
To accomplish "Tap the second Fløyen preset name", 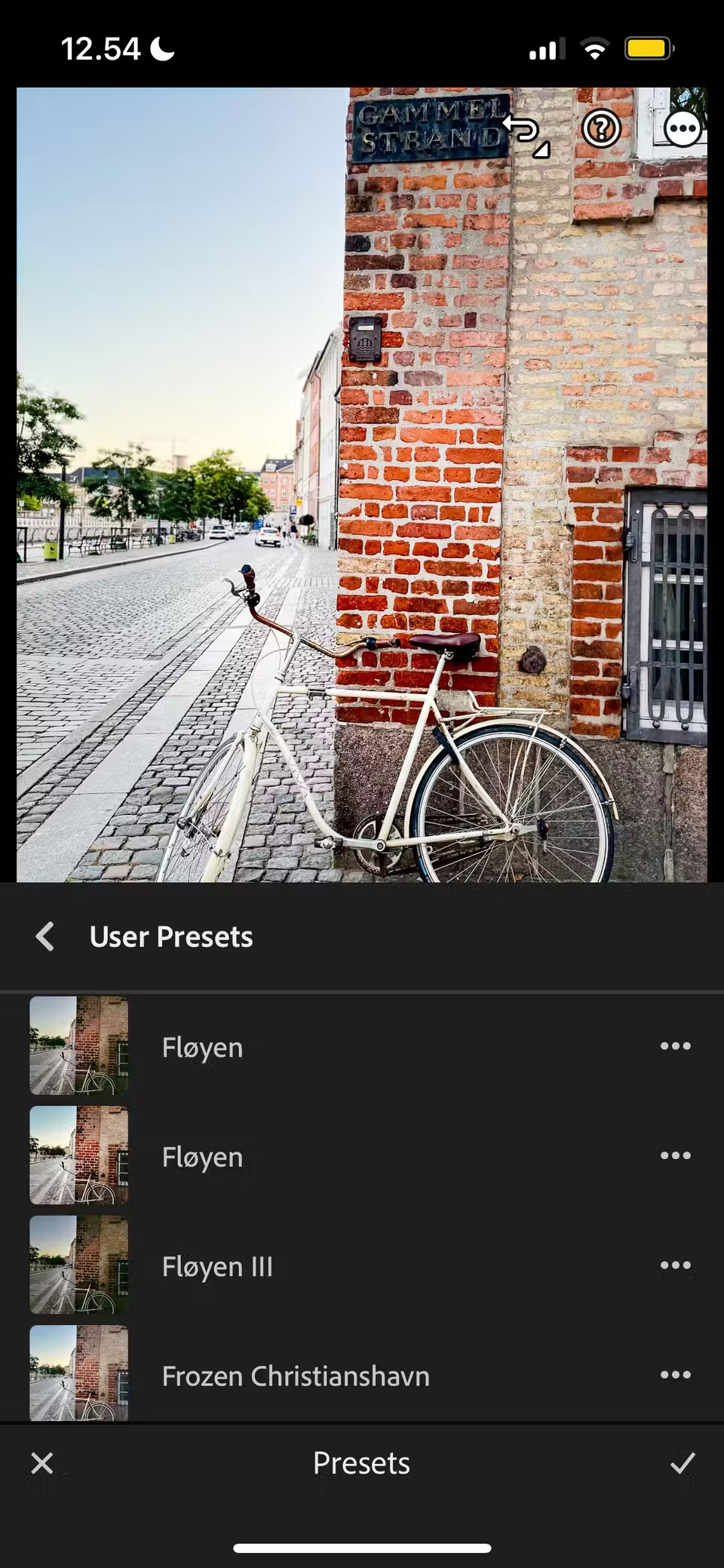I will (x=201, y=1157).
